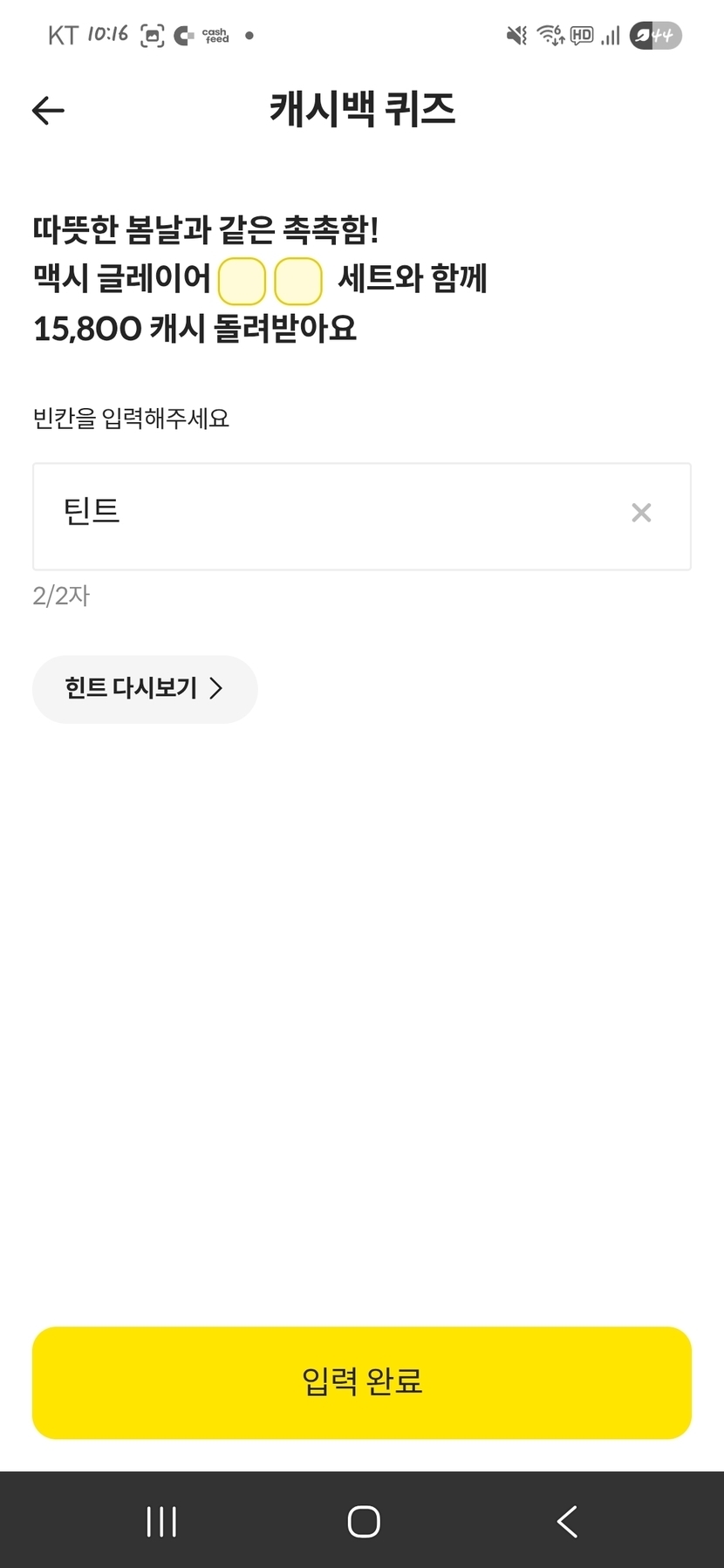Go back from the 캐시백 퀴즈 screen
Image resolution: width=724 pixels, height=1568 pixels.
click(48, 110)
